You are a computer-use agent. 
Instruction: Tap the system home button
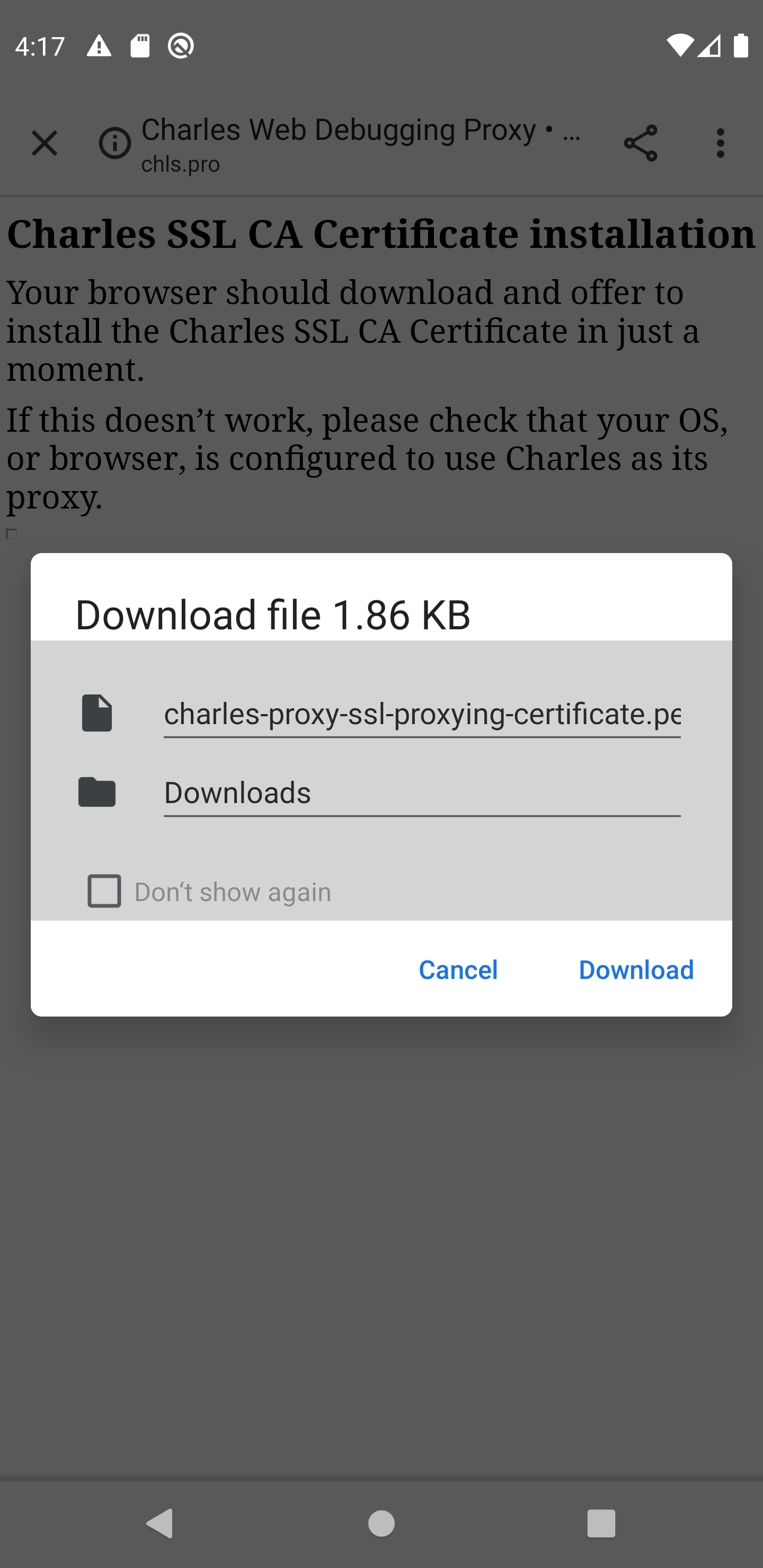pyautogui.click(x=381, y=1524)
